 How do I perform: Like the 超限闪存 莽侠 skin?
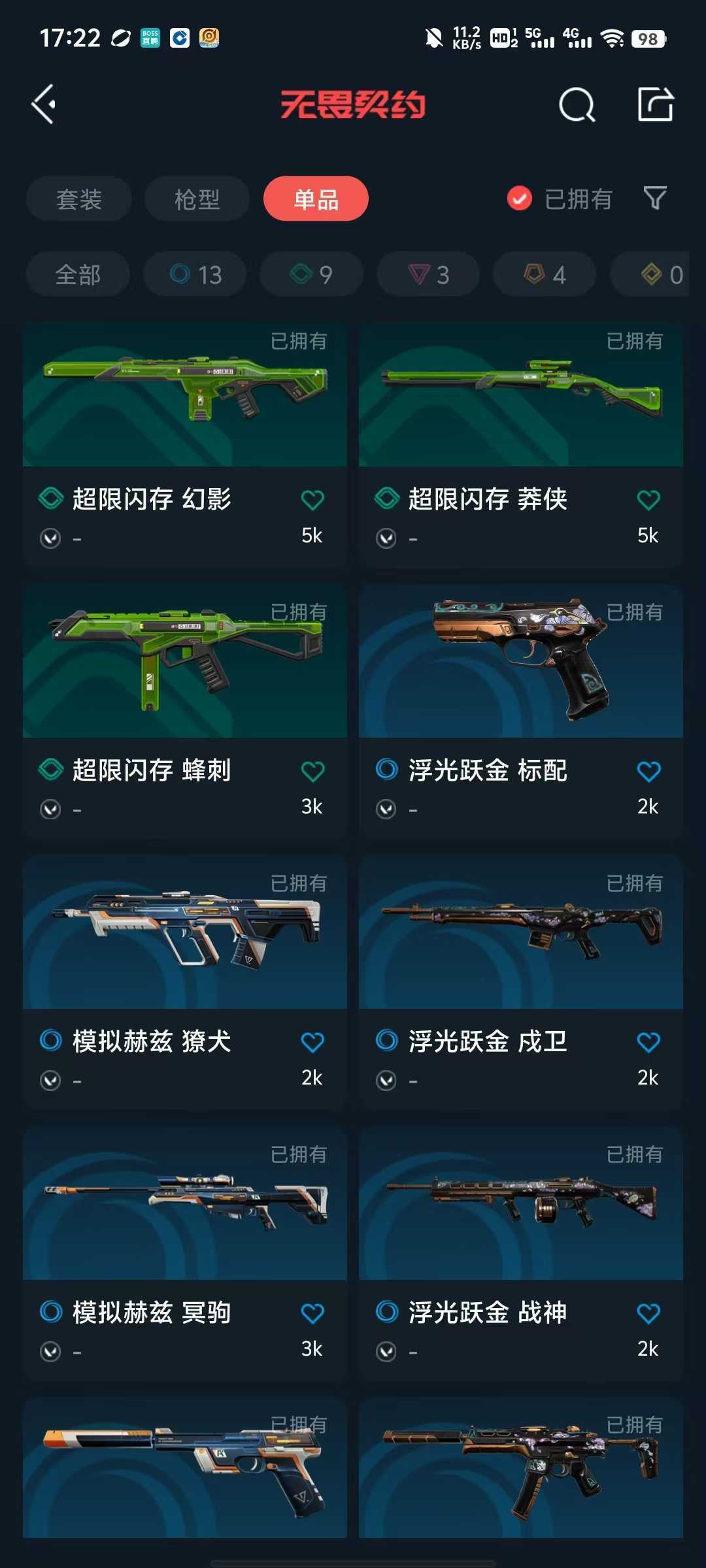coord(648,500)
